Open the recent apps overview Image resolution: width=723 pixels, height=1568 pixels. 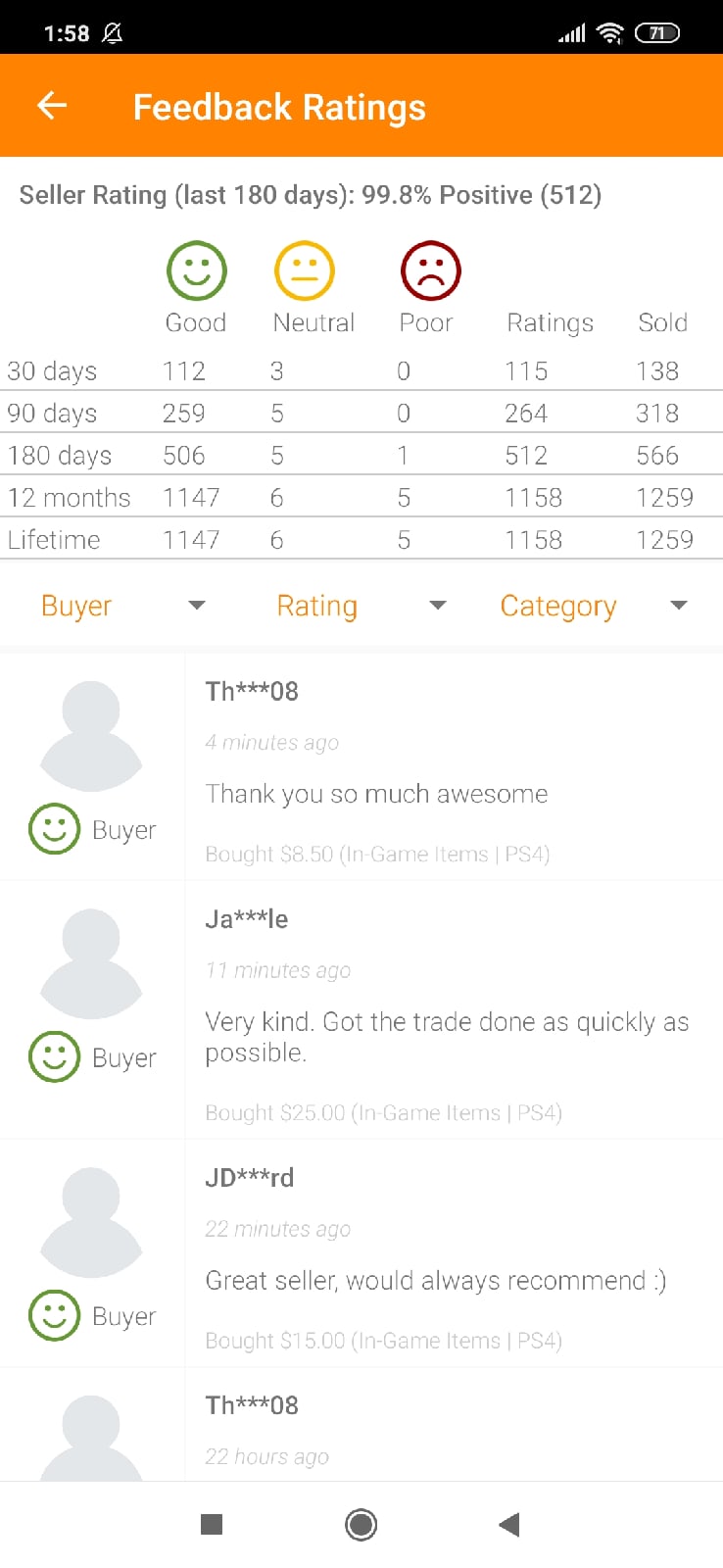212,1524
